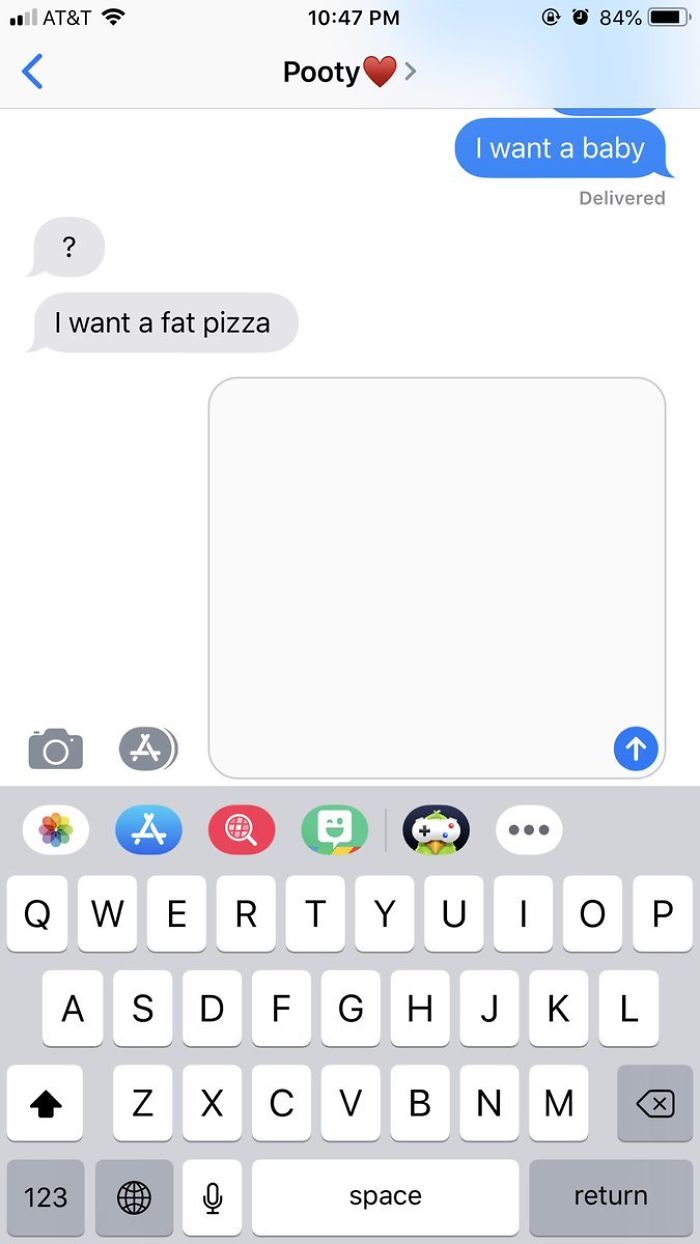
Task: Open the green smiley sticker app
Action: click(335, 829)
